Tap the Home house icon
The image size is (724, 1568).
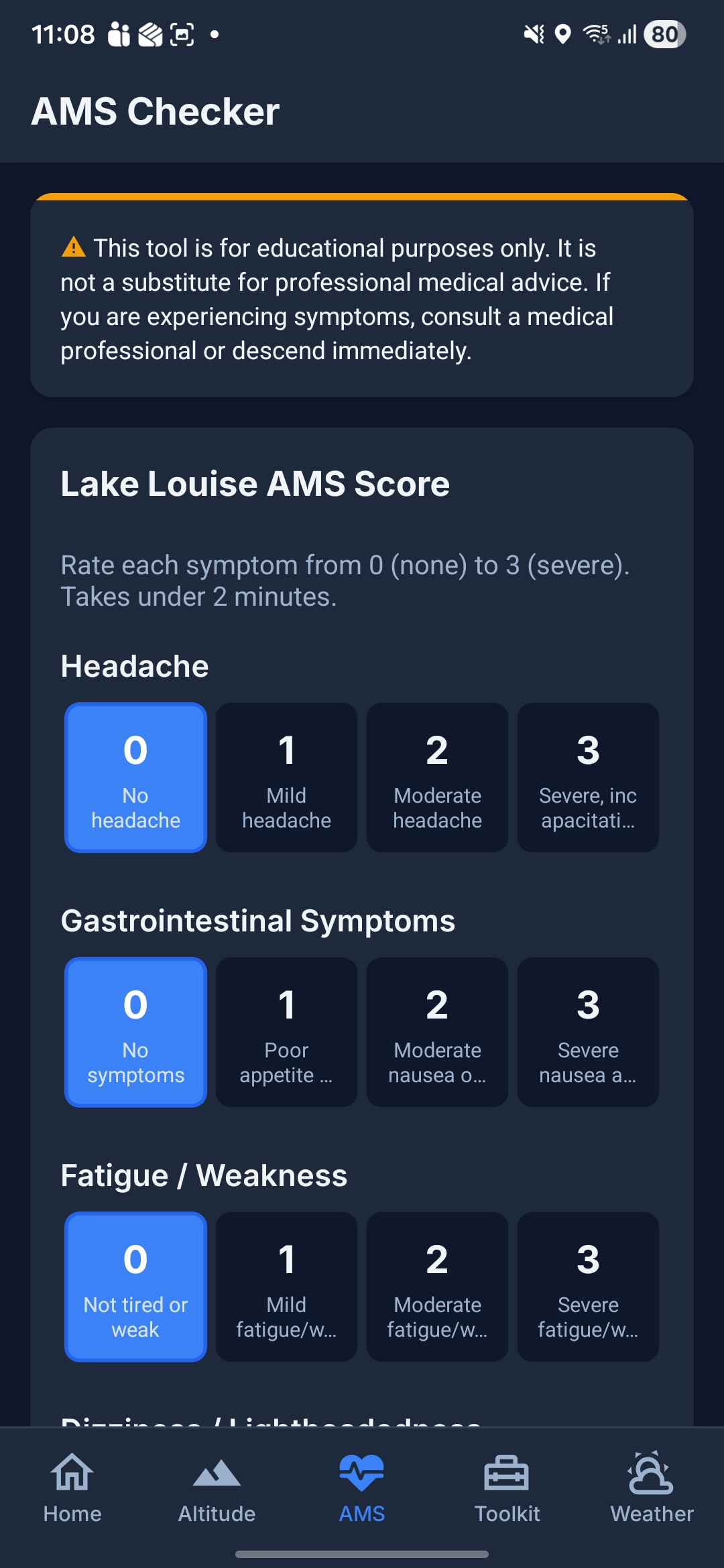(x=72, y=1473)
